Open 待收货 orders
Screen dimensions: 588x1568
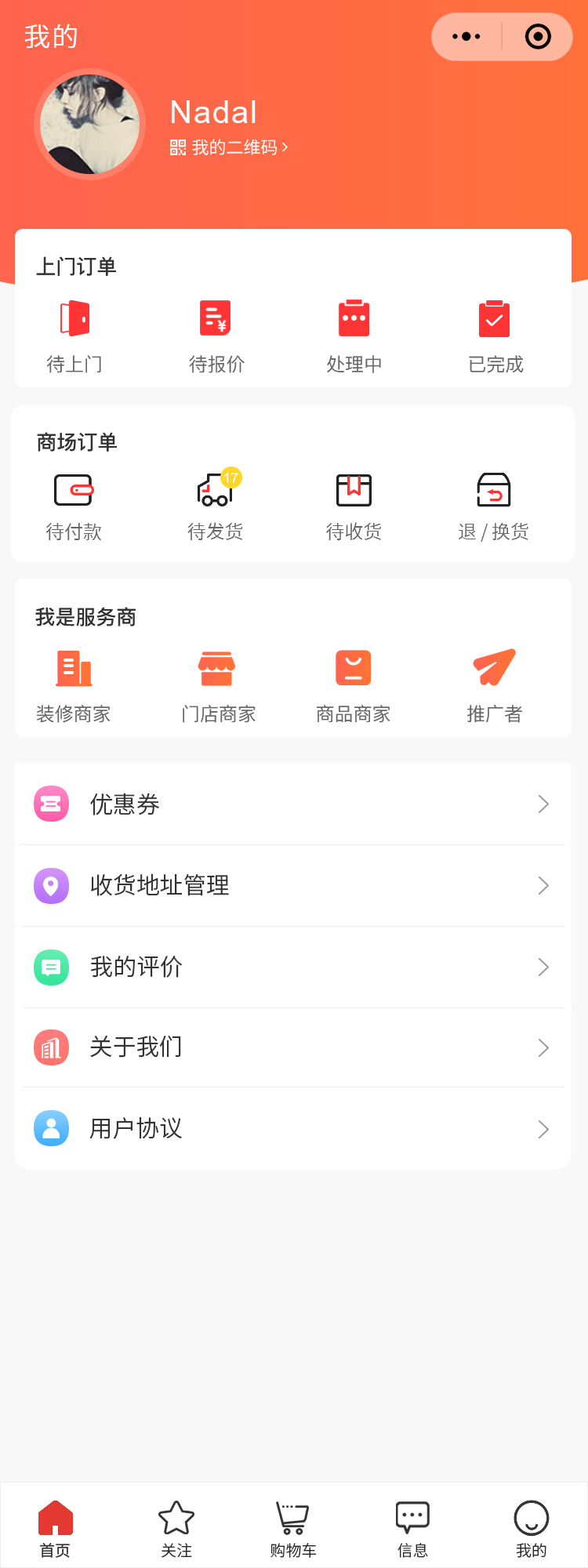tap(354, 507)
